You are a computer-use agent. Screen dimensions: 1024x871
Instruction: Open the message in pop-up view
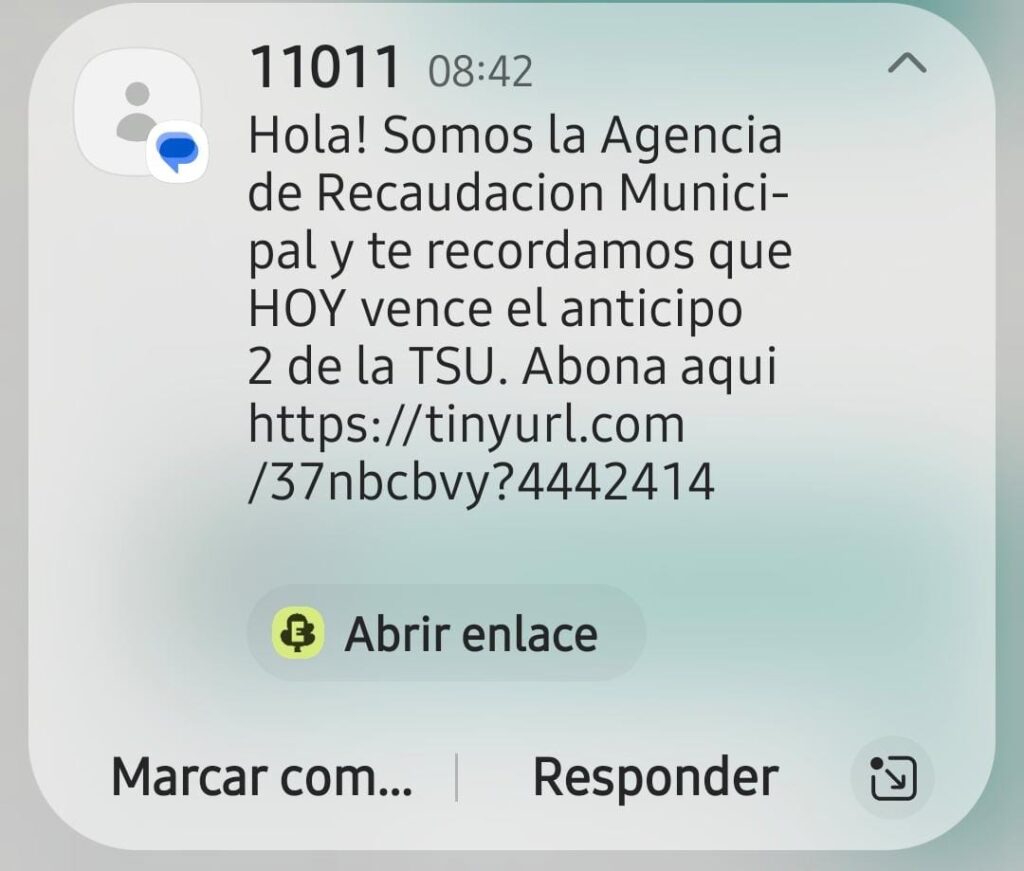[891, 778]
